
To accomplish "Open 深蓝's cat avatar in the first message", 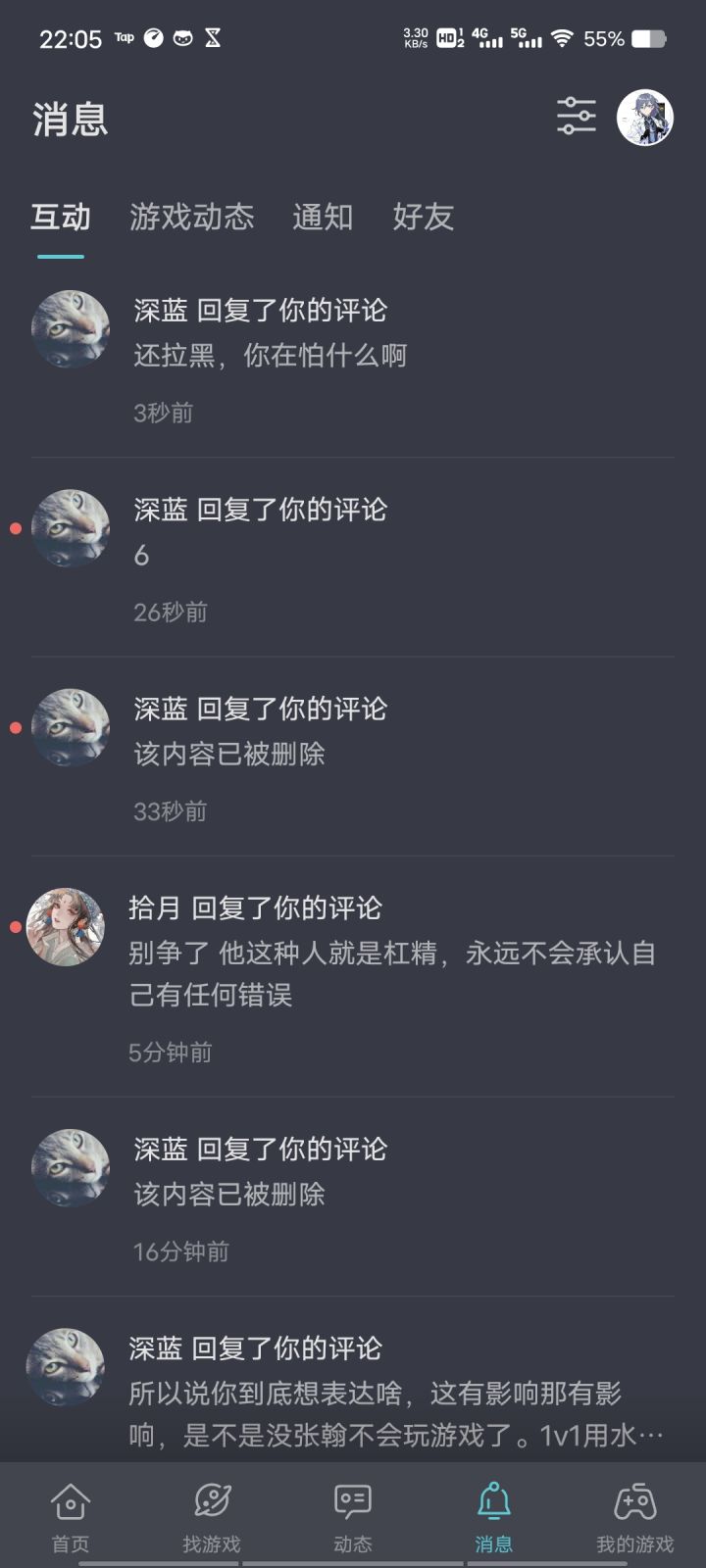I will (x=69, y=329).
